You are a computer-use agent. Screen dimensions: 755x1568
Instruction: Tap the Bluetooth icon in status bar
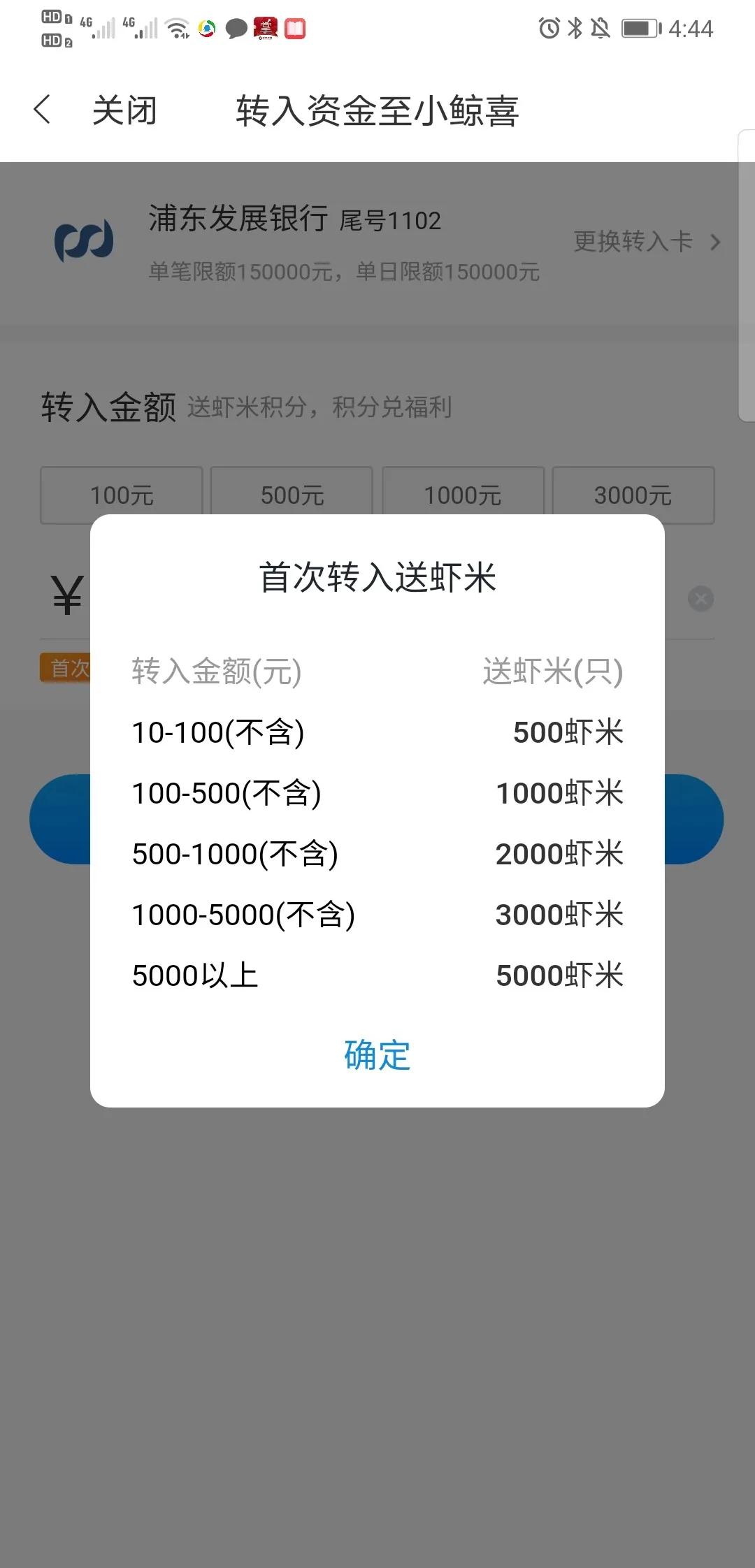pyautogui.click(x=575, y=28)
